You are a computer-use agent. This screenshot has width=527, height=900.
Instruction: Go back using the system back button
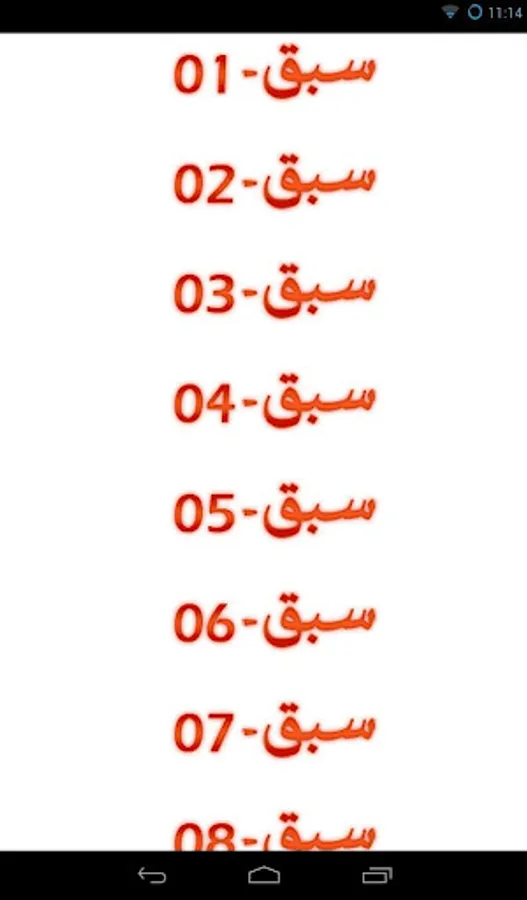[x=152, y=875]
